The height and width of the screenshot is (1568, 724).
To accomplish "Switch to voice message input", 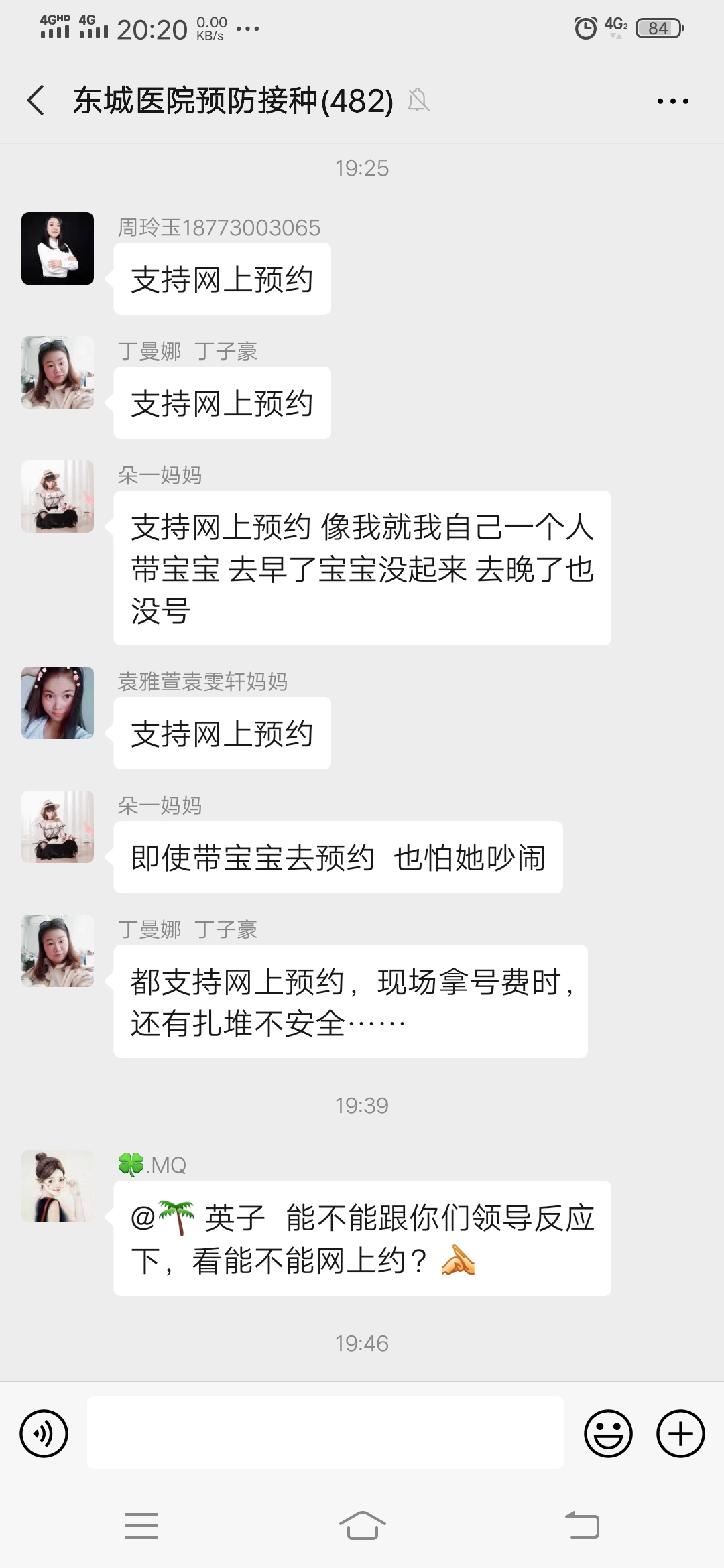I will [44, 1433].
